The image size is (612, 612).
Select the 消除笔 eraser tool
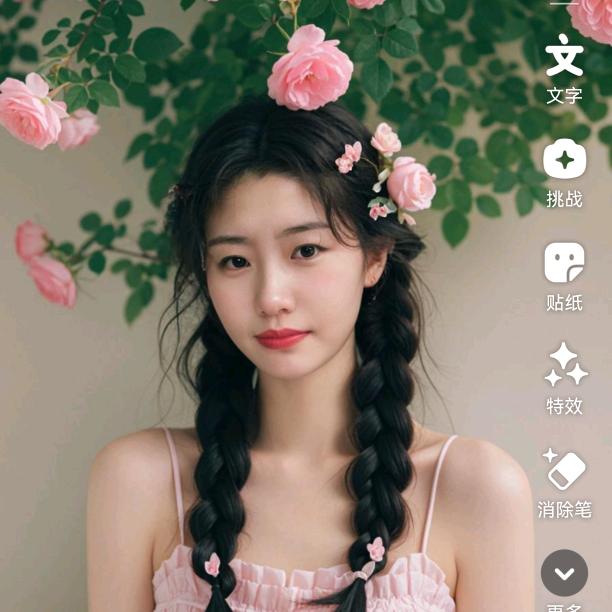coord(564,482)
